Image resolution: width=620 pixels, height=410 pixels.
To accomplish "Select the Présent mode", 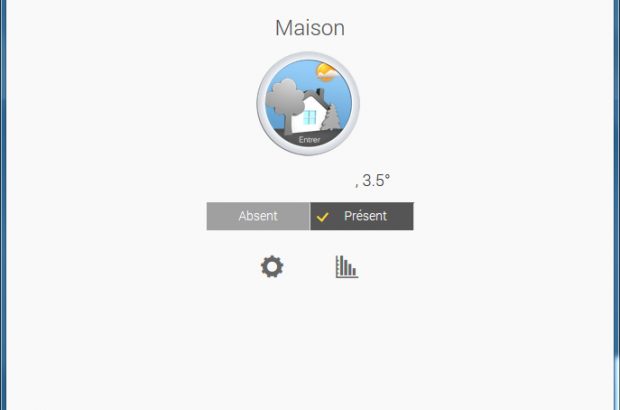I will (x=362, y=216).
